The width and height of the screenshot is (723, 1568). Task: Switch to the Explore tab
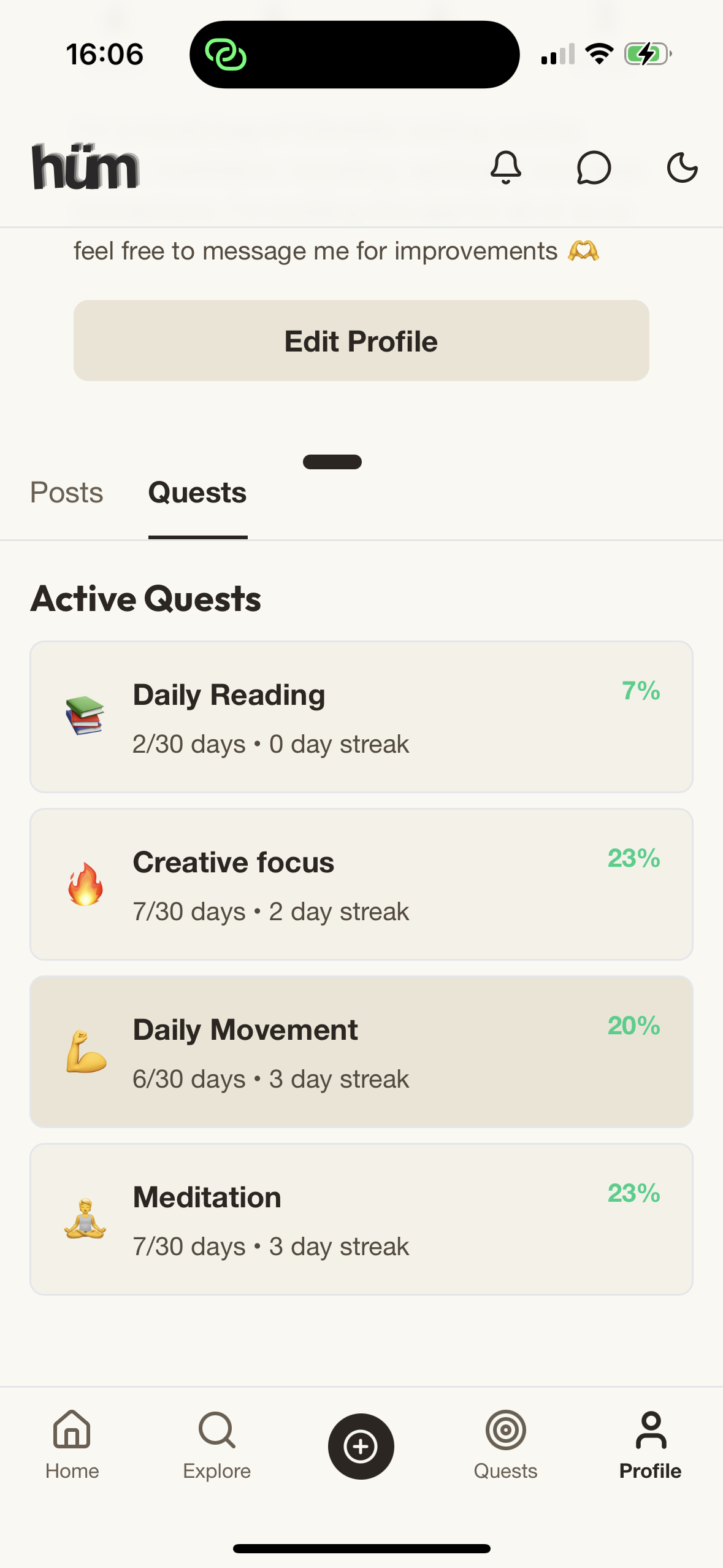(217, 1445)
